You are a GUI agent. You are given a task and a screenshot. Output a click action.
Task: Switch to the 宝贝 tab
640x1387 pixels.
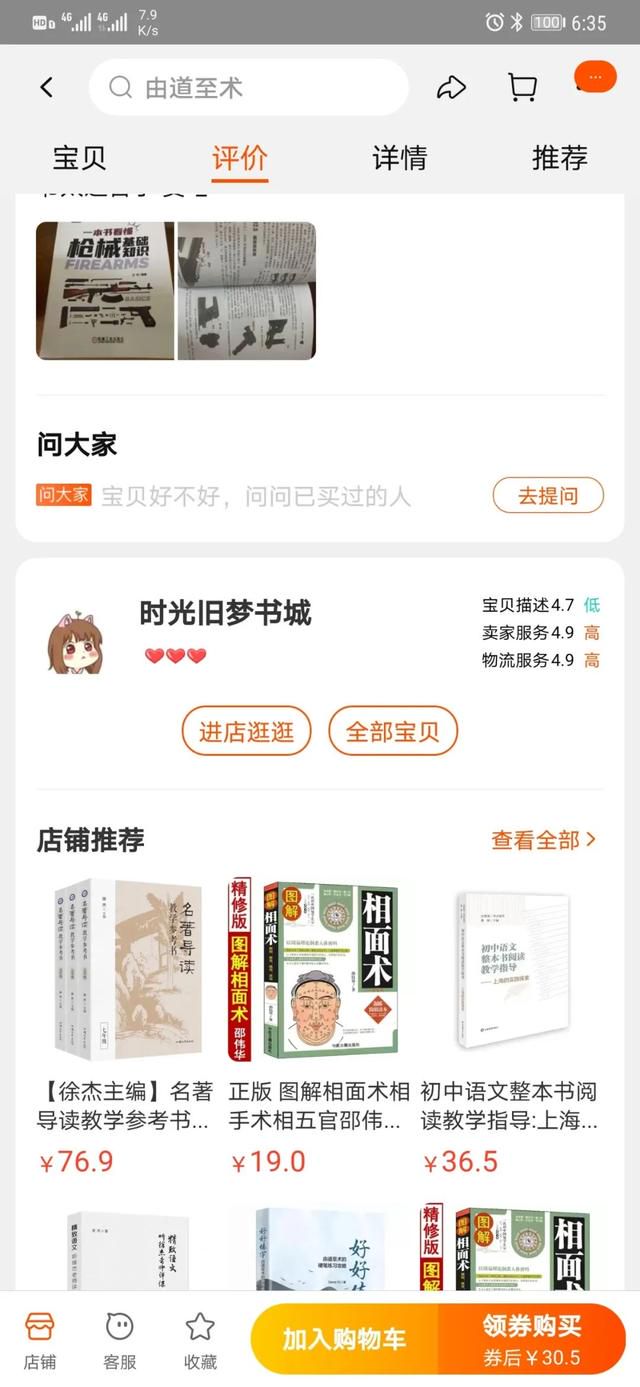79,158
